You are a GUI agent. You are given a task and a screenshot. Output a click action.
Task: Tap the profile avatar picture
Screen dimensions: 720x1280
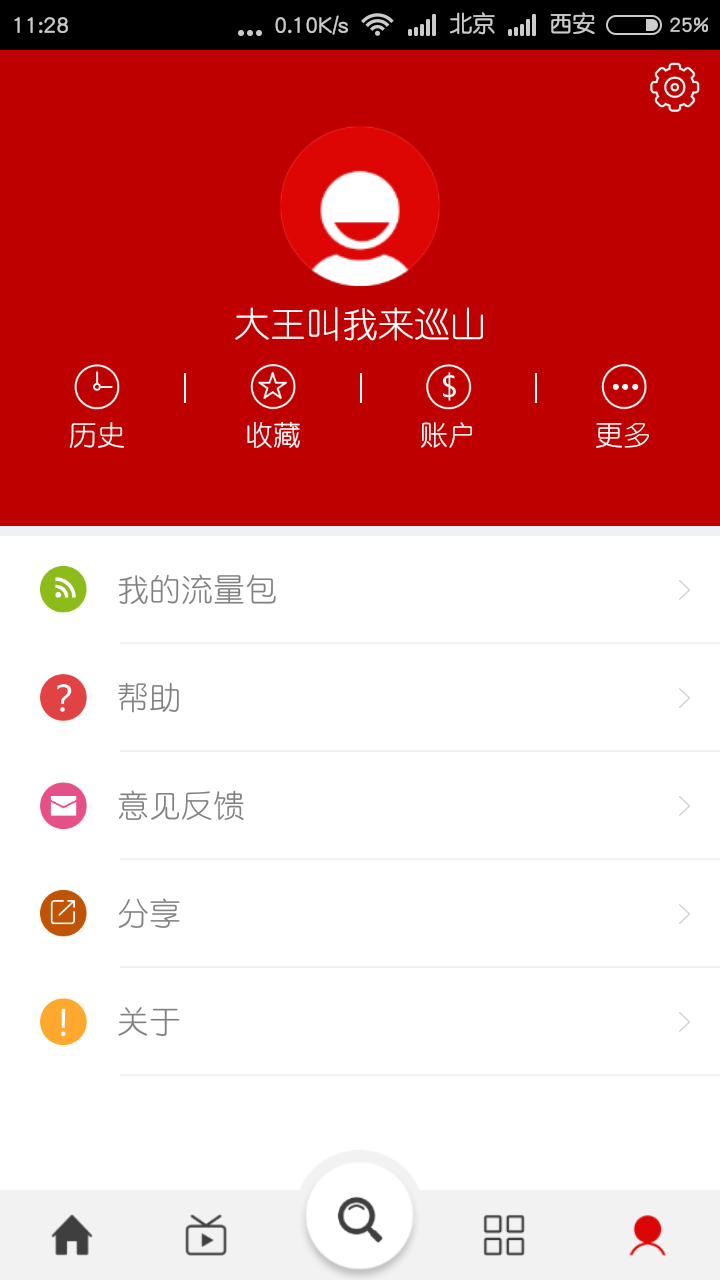(360, 207)
